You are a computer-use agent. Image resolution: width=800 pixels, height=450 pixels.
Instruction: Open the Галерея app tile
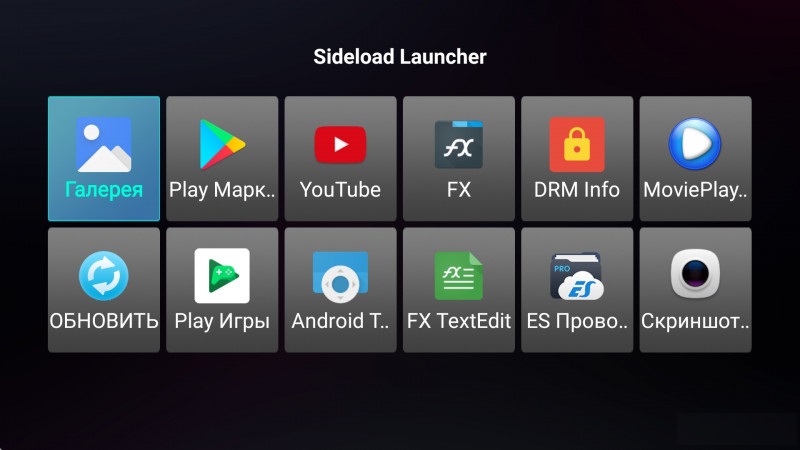click(x=104, y=158)
